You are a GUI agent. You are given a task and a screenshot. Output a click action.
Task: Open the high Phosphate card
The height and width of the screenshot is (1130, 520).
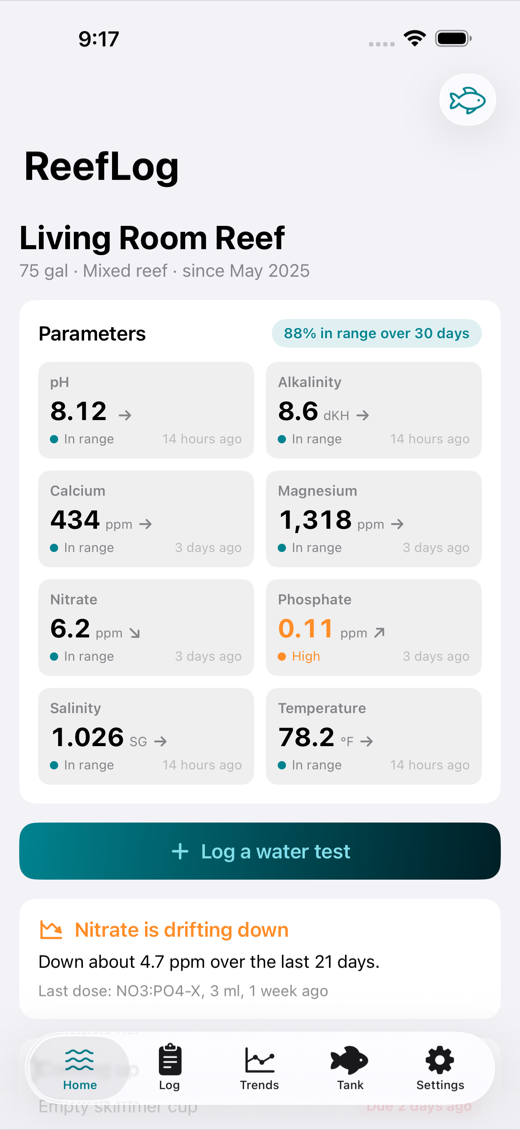click(374, 628)
